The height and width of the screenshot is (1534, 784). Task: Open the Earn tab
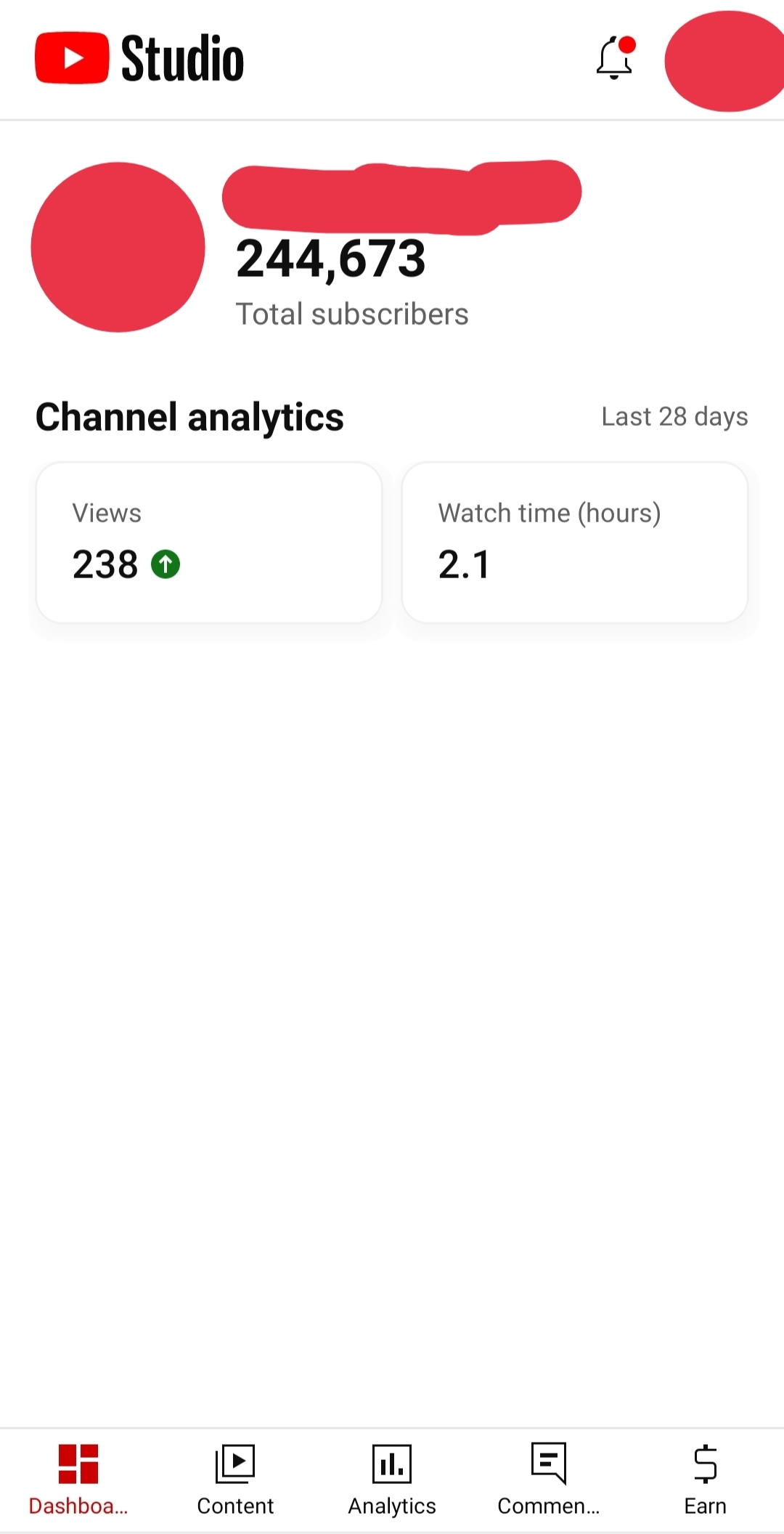click(705, 1480)
